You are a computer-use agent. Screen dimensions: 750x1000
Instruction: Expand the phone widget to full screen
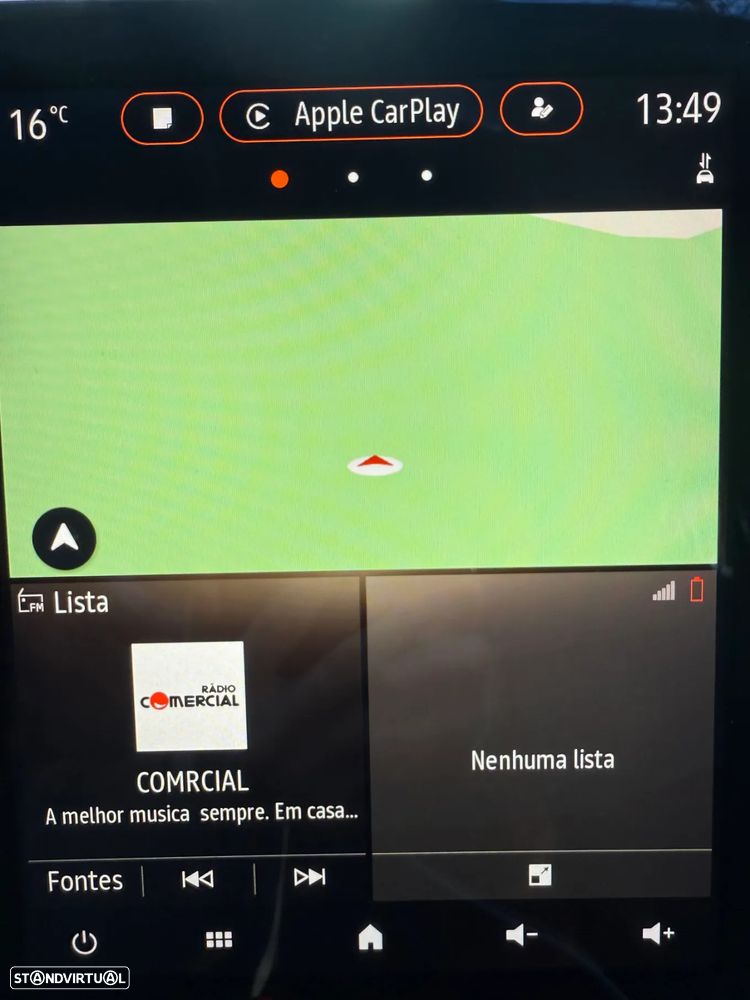coord(540,876)
